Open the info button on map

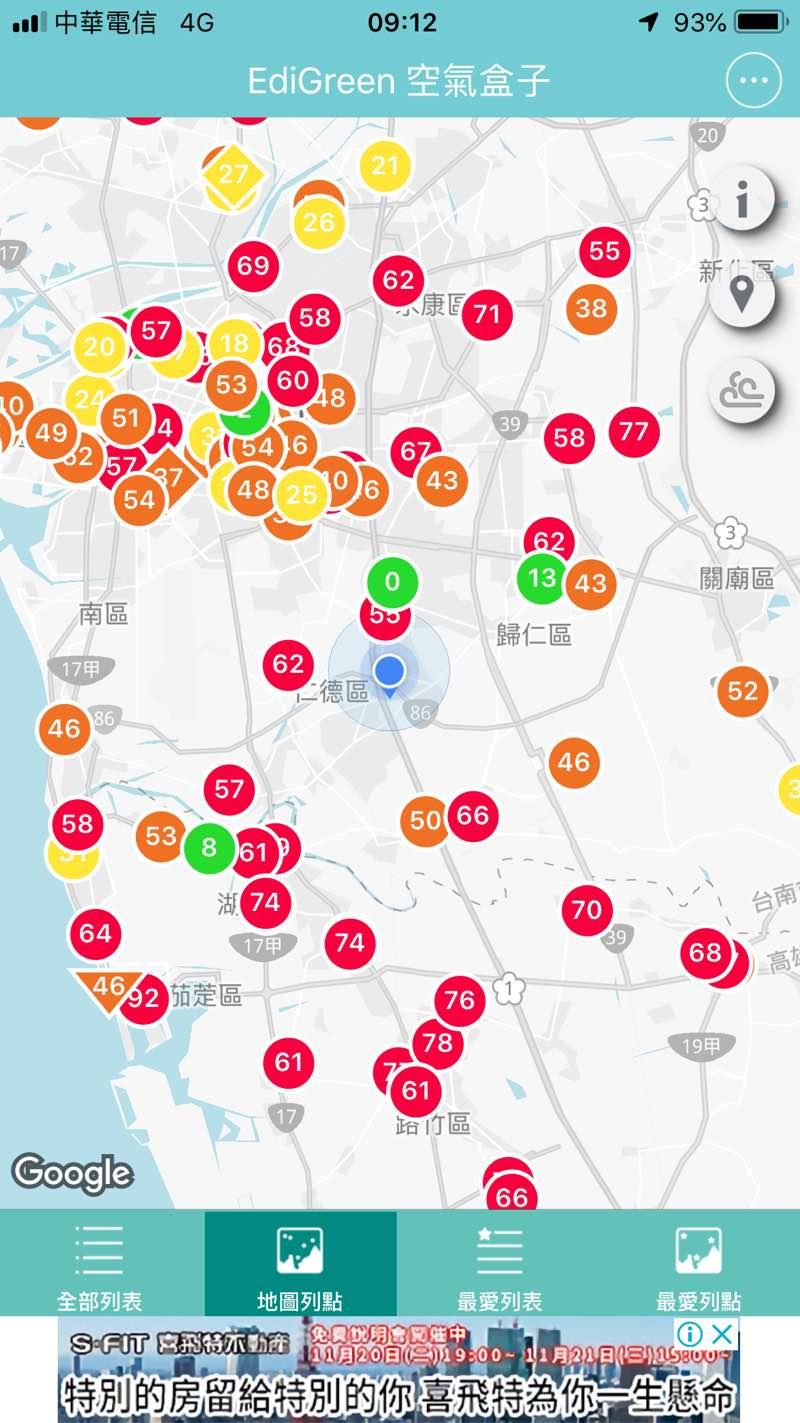742,200
